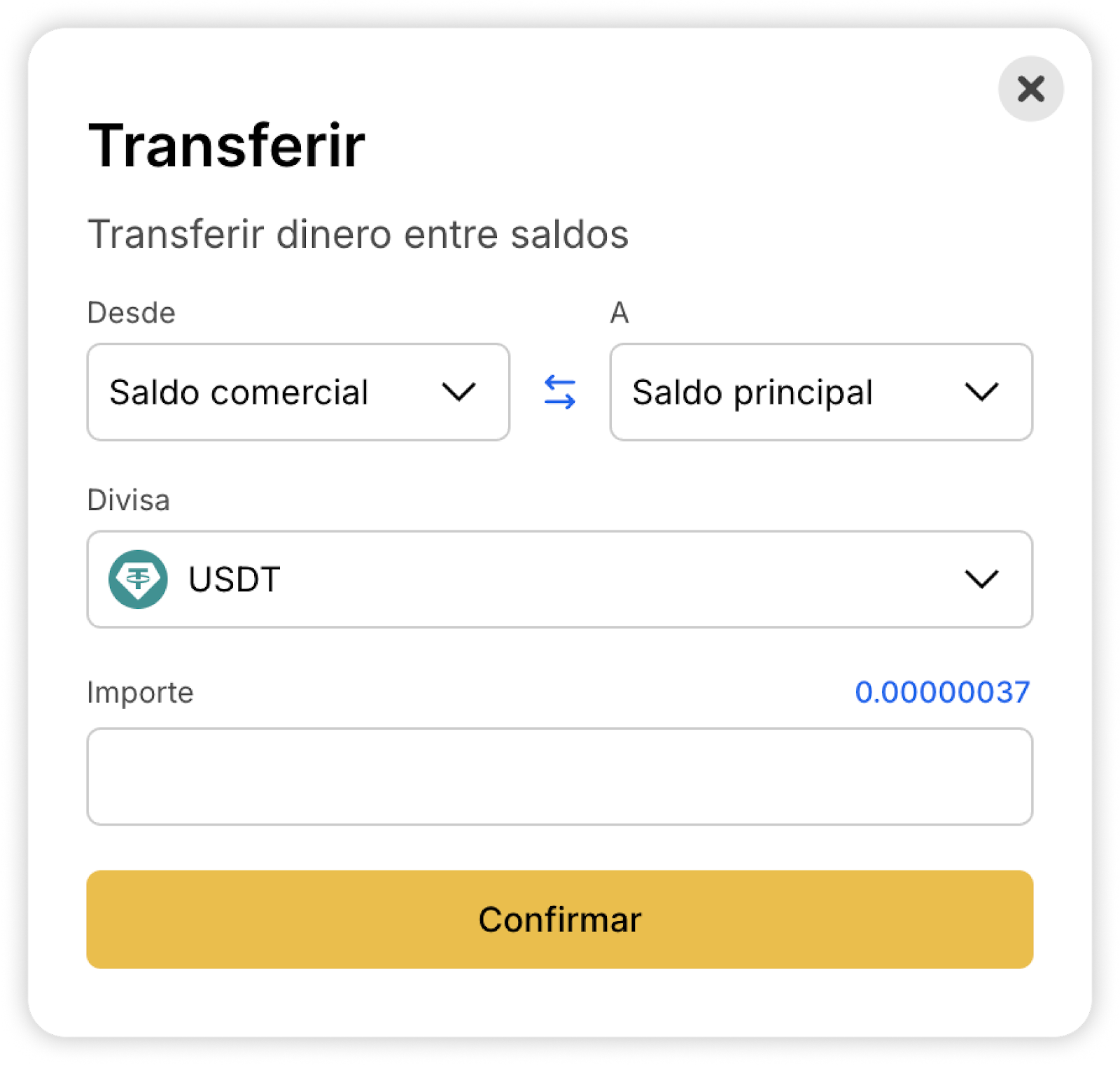Open the Desde Saldo comercial dropdown
Screen dimensions: 1120x1065
(298, 392)
